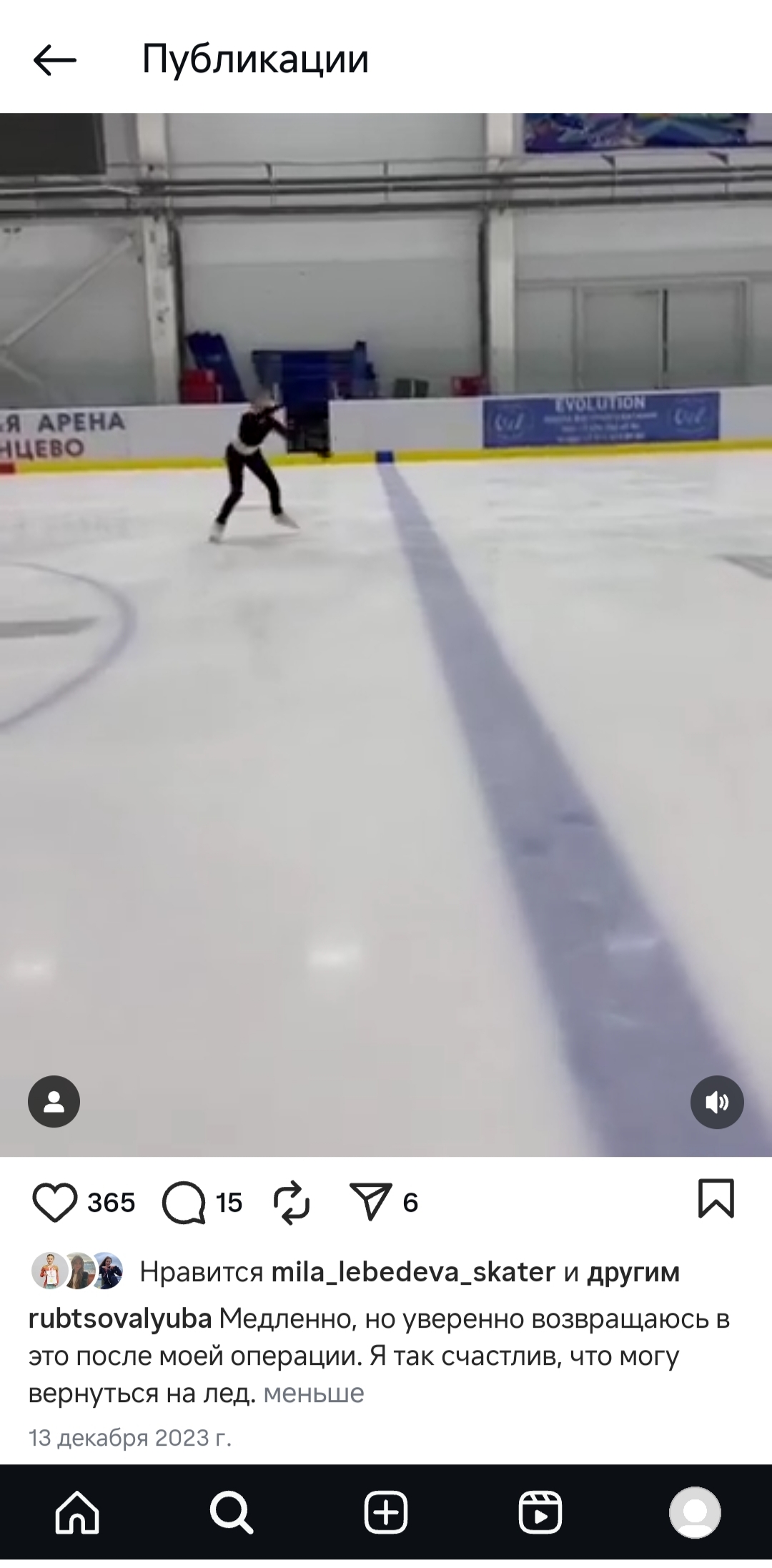Open my profile tab
This screenshot has width=772, height=1568.
695,1514
